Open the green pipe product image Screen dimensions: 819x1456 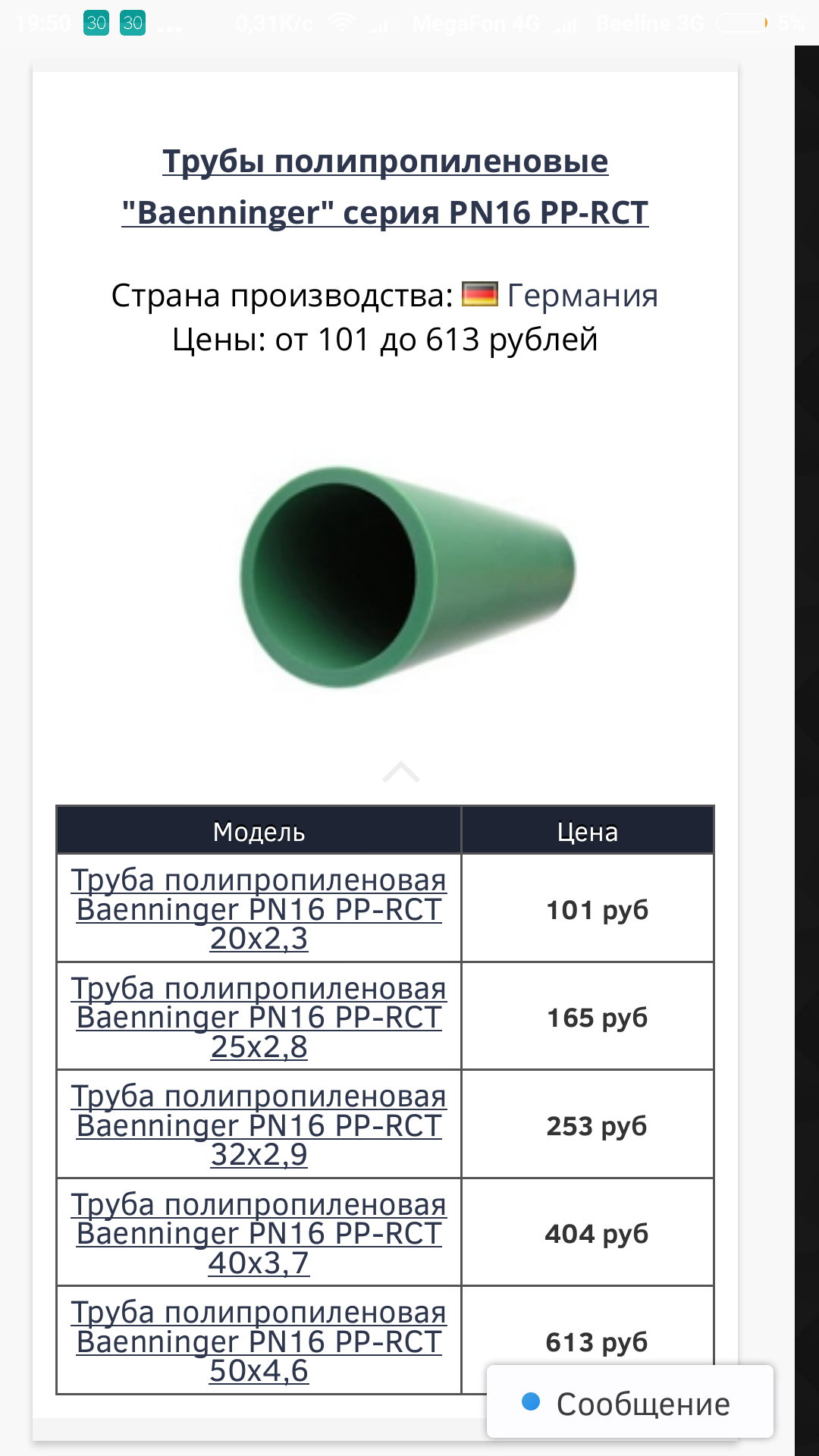(x=408, y=577)
